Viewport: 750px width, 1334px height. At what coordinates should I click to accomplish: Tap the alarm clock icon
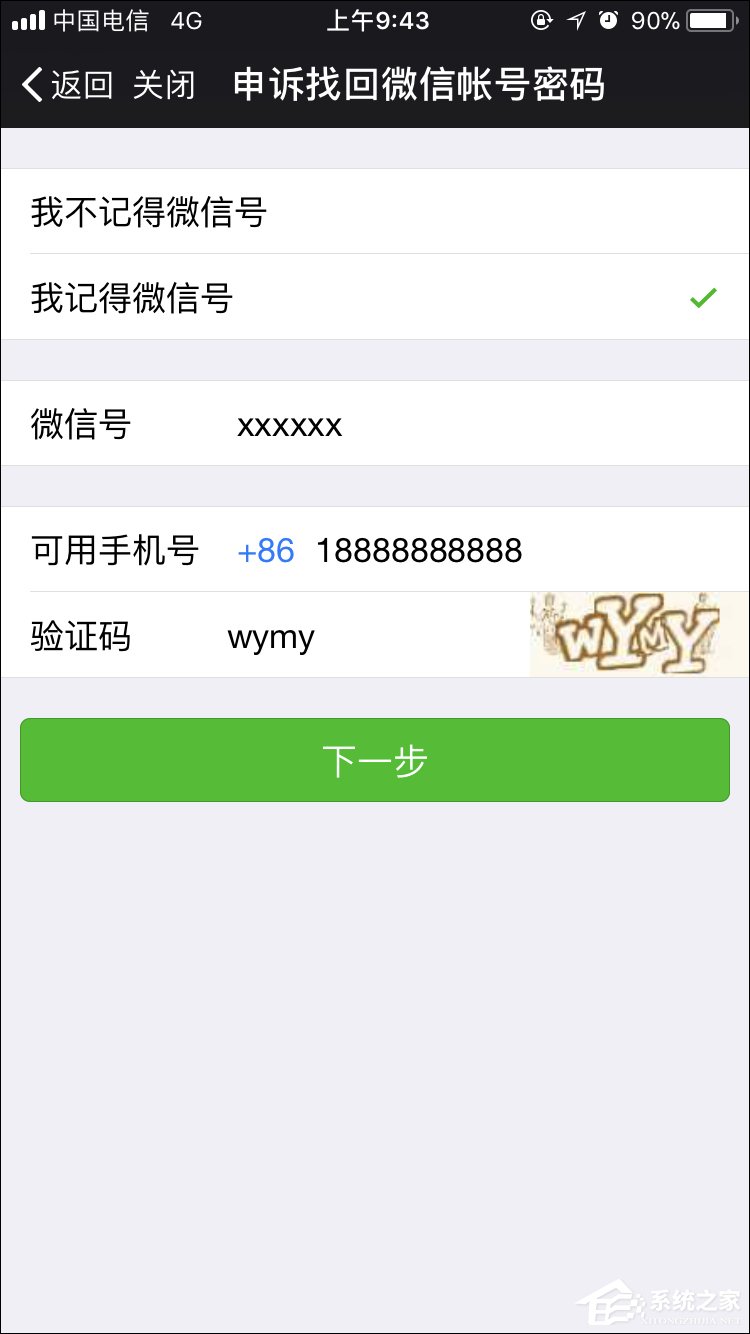tap(608, 19)
